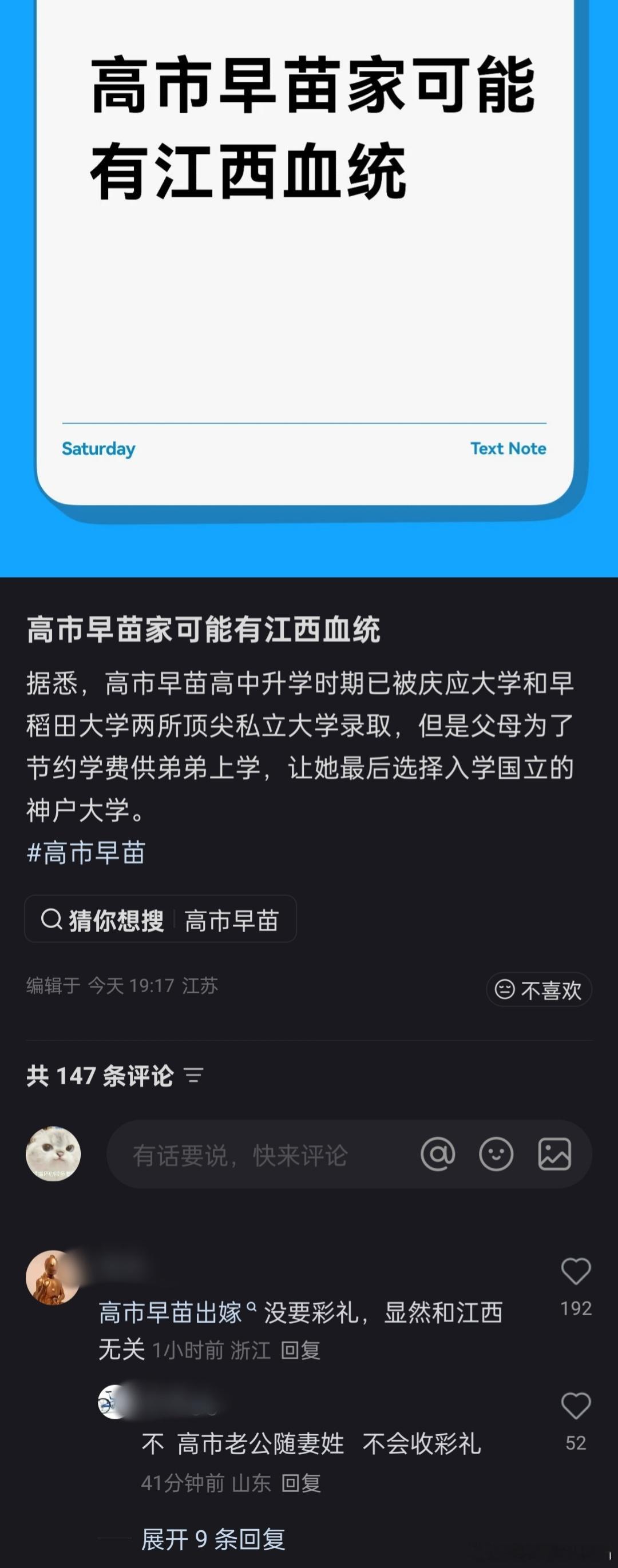The width and height of the screenshot is (618, 1568).
Task: Reply to the comment from 山东
Action: 301,1483
